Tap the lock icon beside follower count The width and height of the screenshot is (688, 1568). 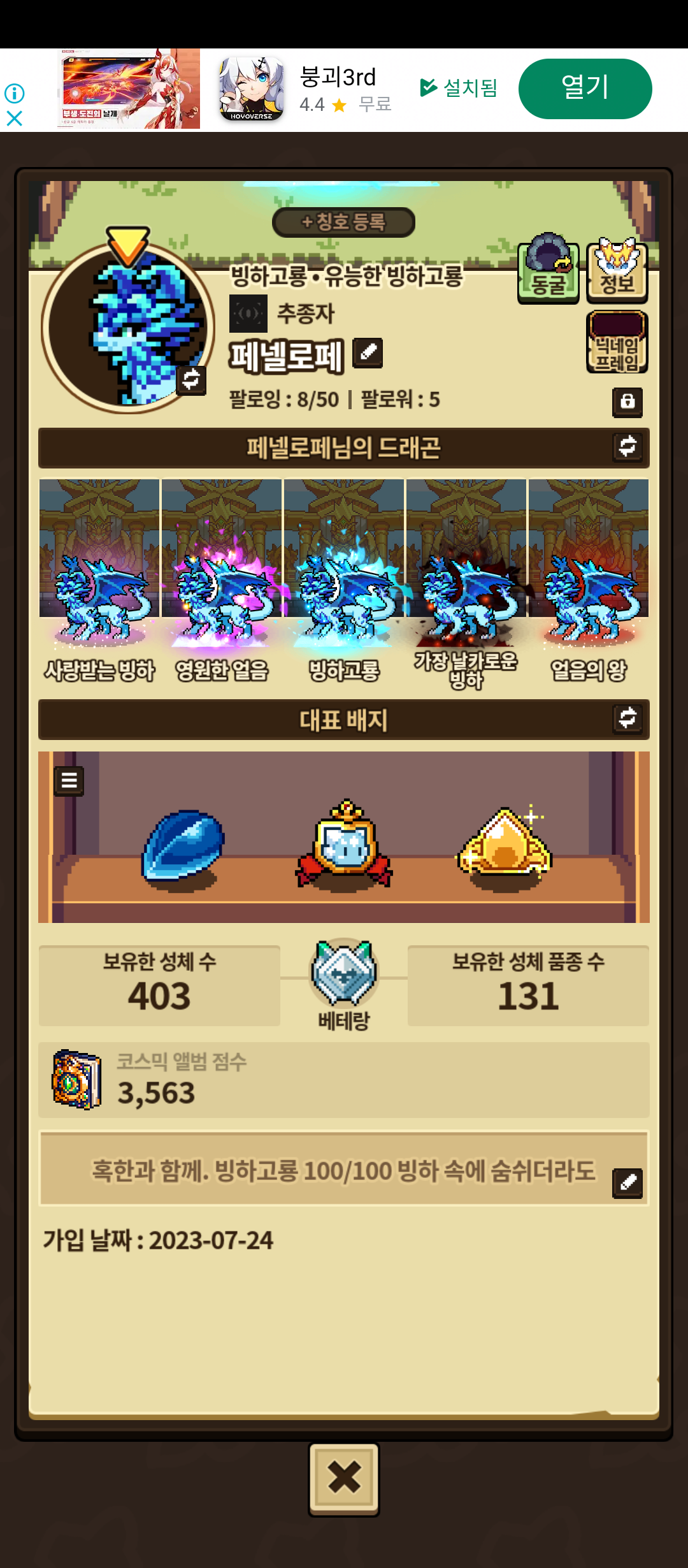click(x=627, y=402)
